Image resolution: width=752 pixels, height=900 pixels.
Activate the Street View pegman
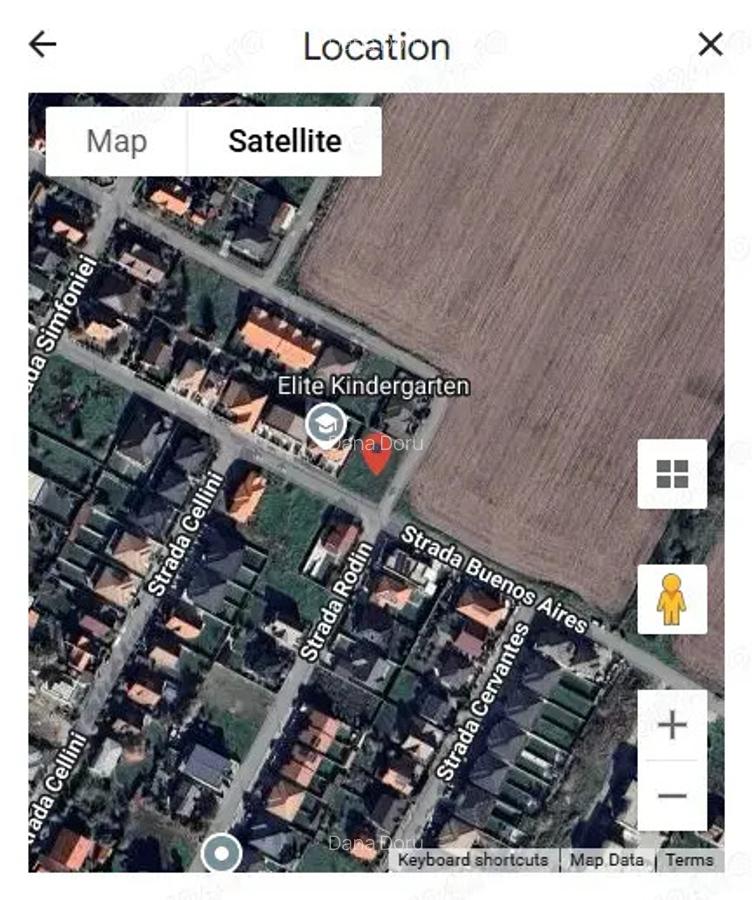672,599
